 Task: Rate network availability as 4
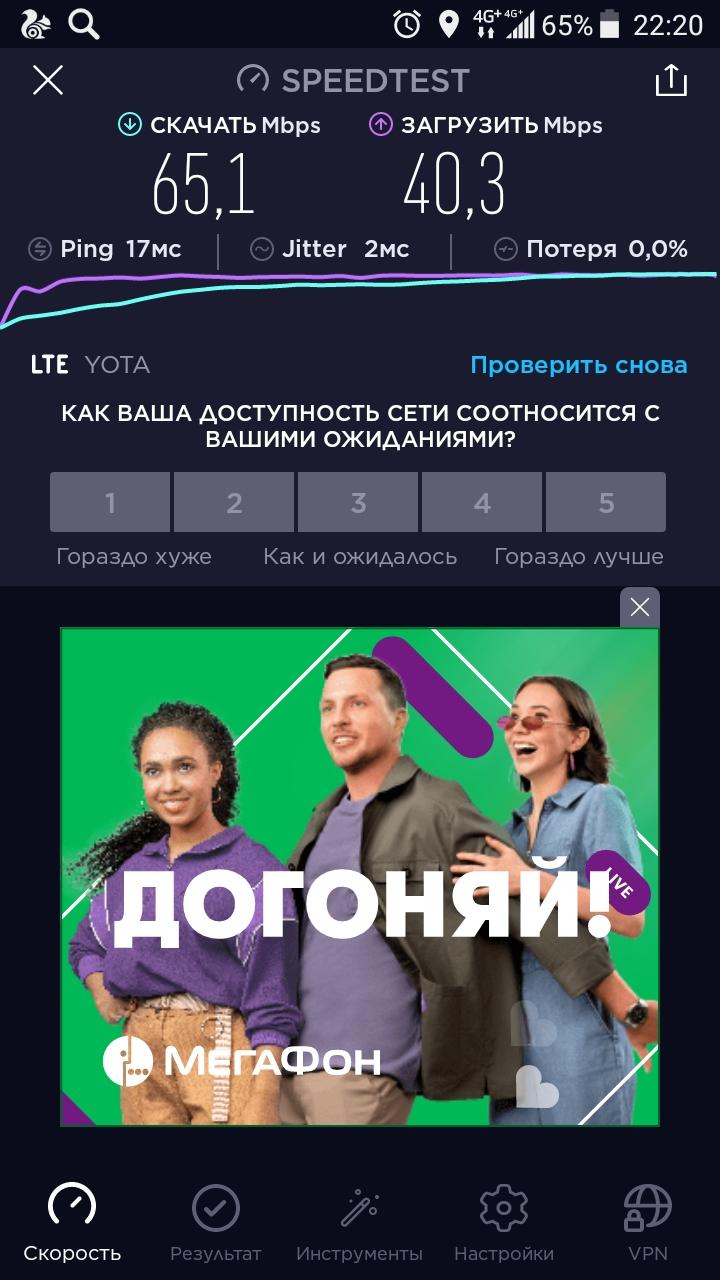click(482, 502)
